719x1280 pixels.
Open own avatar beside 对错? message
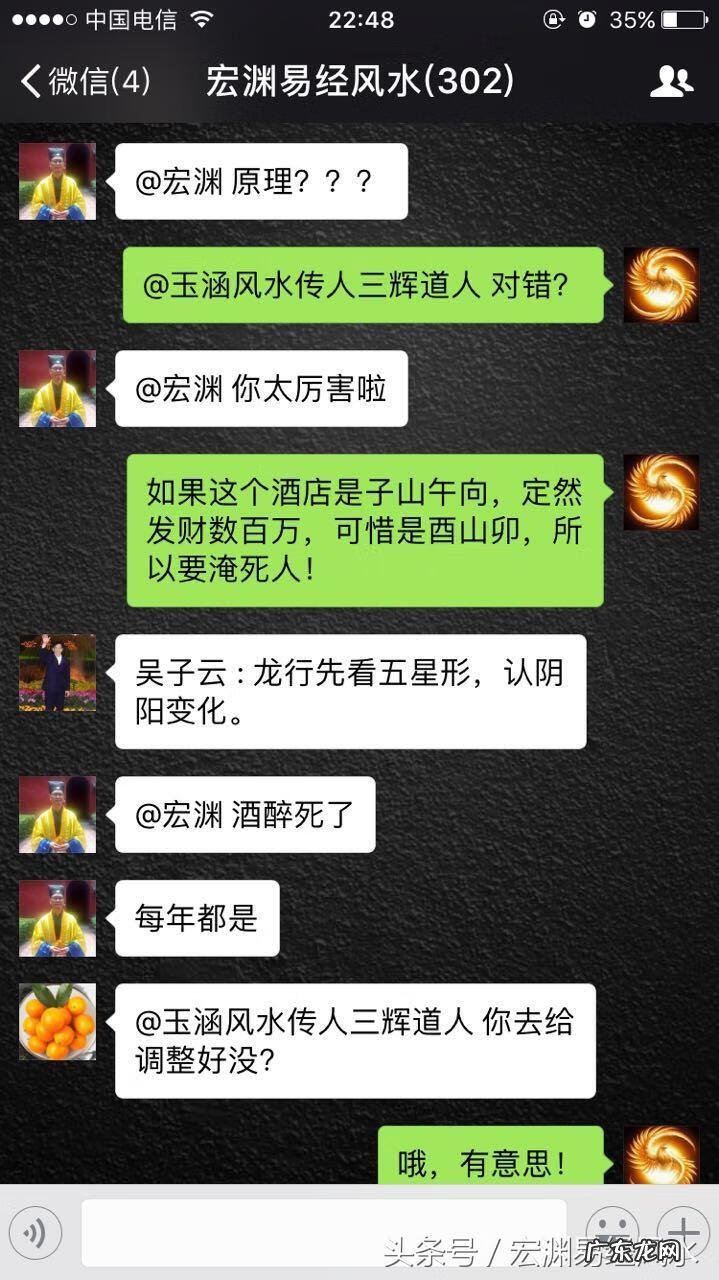pyautogui.click(x=661, y=285)
